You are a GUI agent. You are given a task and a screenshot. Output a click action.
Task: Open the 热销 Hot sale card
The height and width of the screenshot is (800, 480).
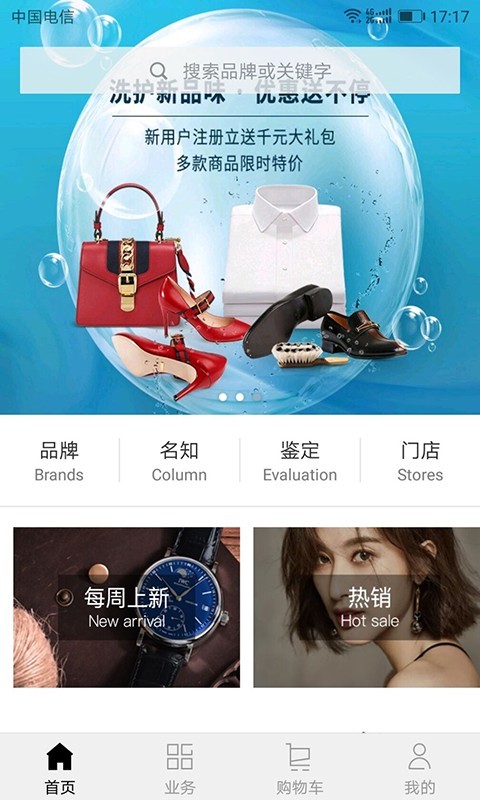tap(367, 607)
